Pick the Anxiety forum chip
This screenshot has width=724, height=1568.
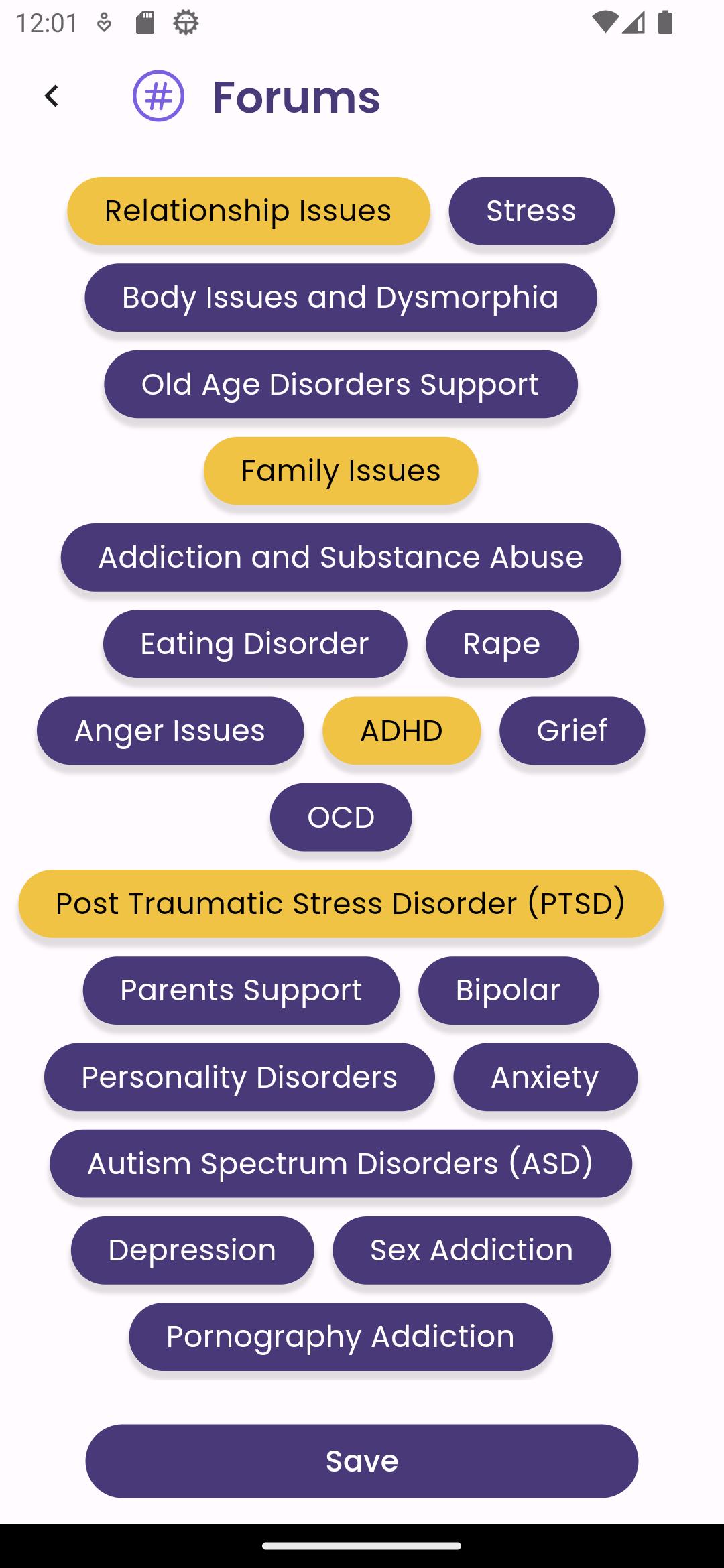pos(545,1077)
